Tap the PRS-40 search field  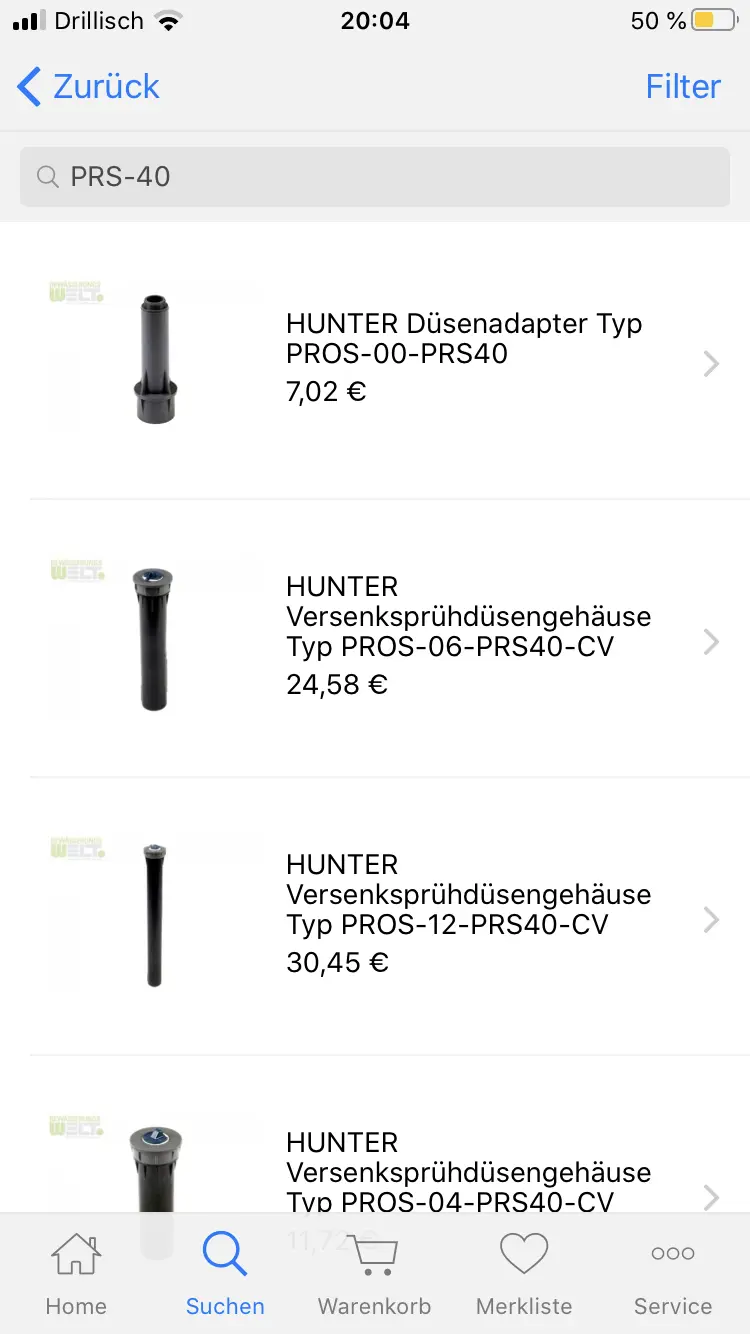[x=375, y=177]
